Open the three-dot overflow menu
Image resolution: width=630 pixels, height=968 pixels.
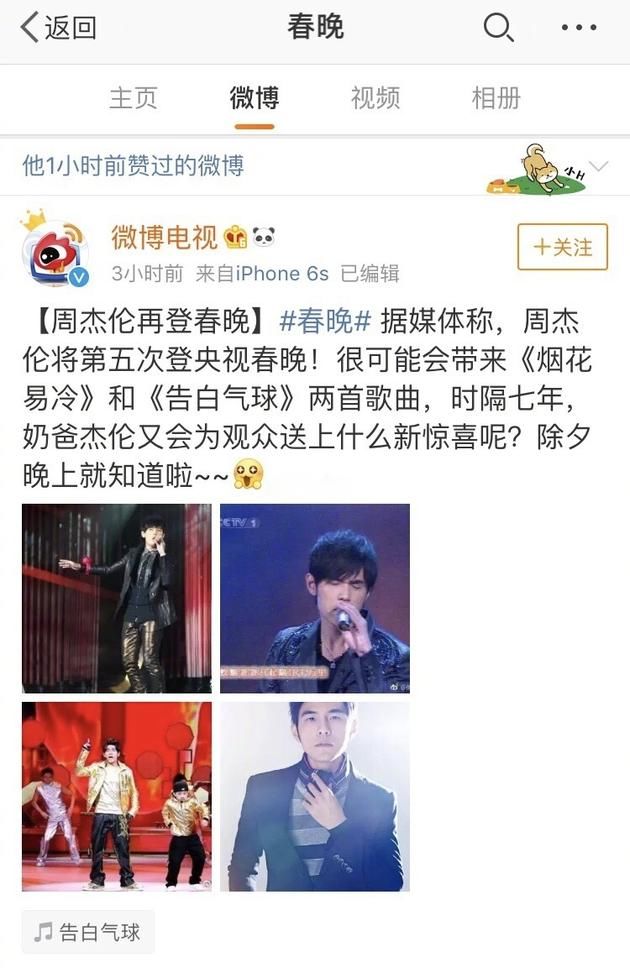(578, 28)
